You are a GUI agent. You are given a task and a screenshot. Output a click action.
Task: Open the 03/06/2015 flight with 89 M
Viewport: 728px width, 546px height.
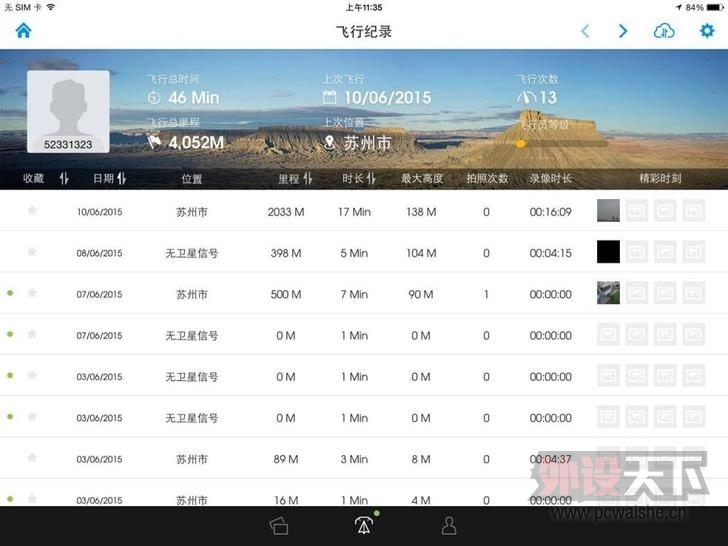tap(285, 459)
